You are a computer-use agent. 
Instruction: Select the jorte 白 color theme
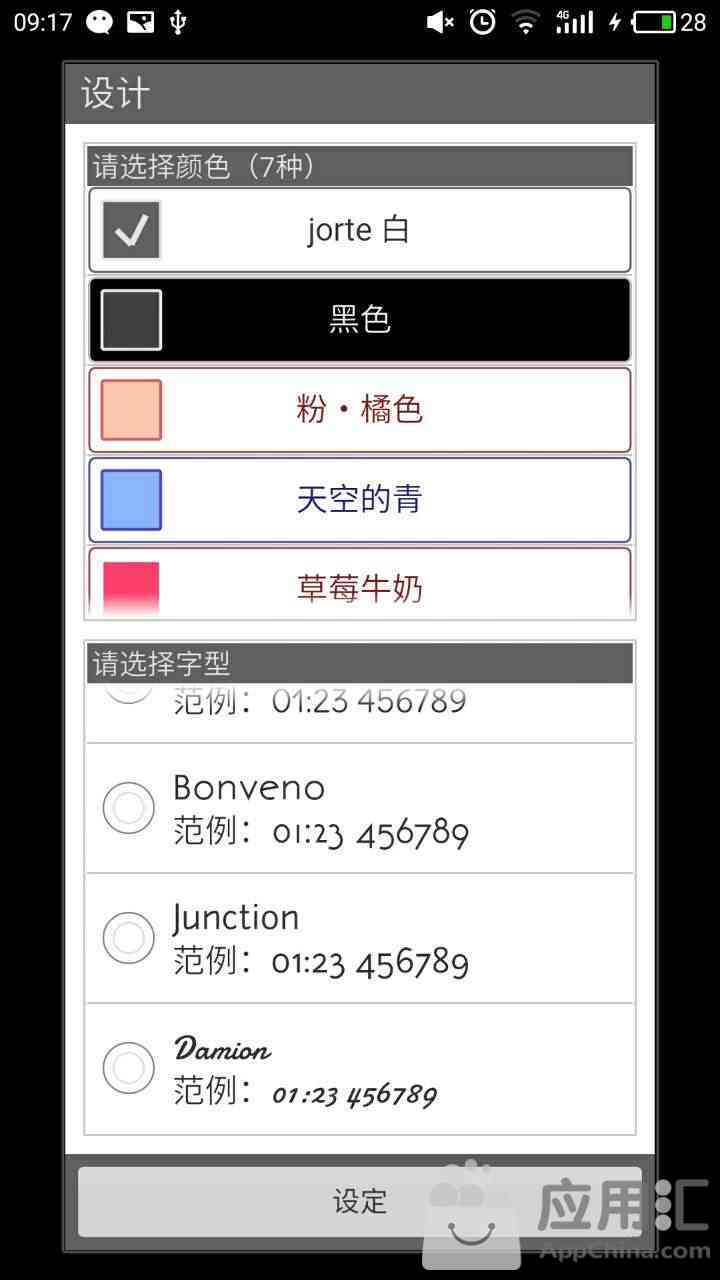click(x=359, y=230)
